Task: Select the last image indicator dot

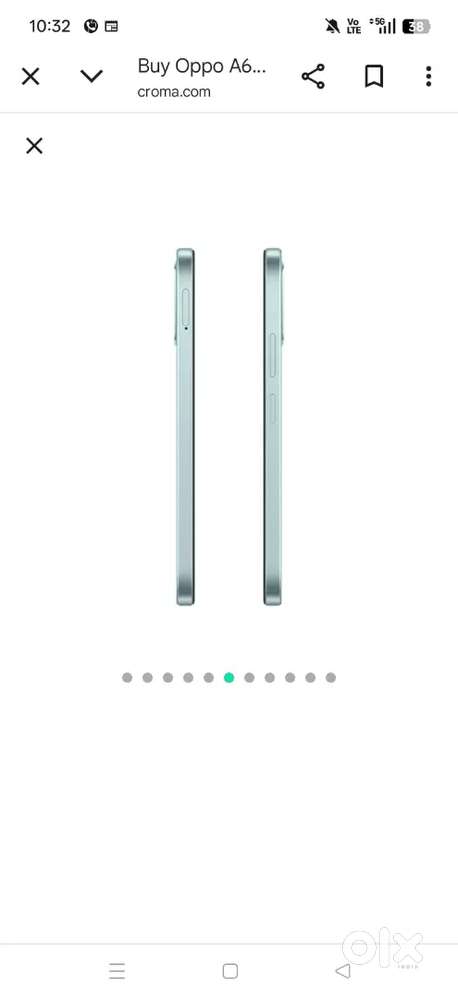Action: [331, 678]
